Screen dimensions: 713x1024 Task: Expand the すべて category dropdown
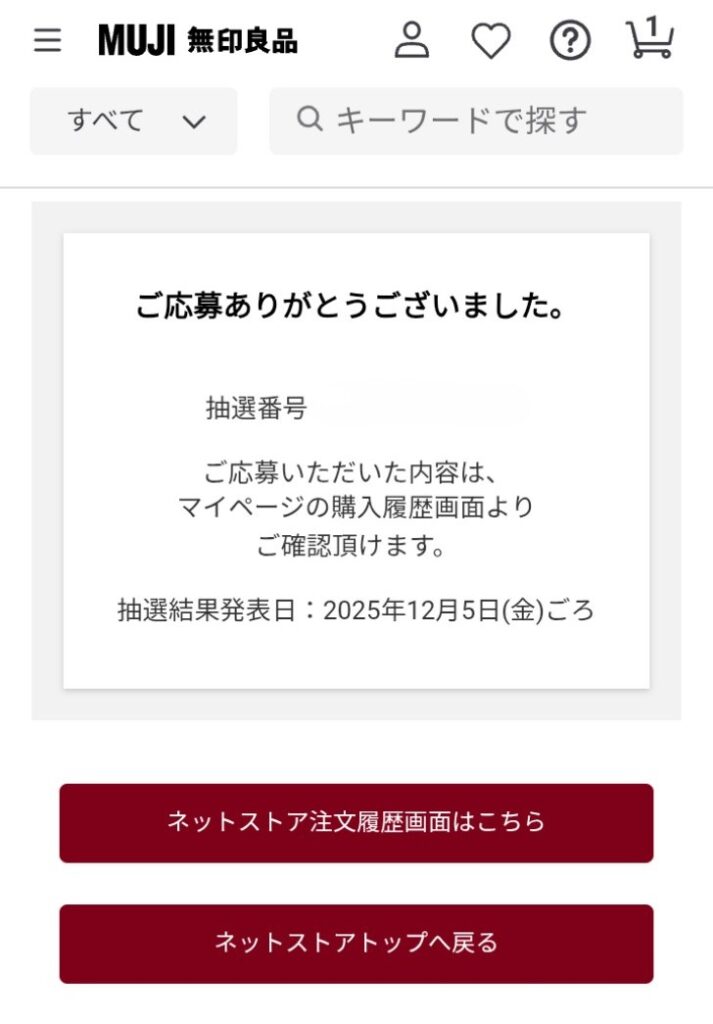(x=134, y=121)
